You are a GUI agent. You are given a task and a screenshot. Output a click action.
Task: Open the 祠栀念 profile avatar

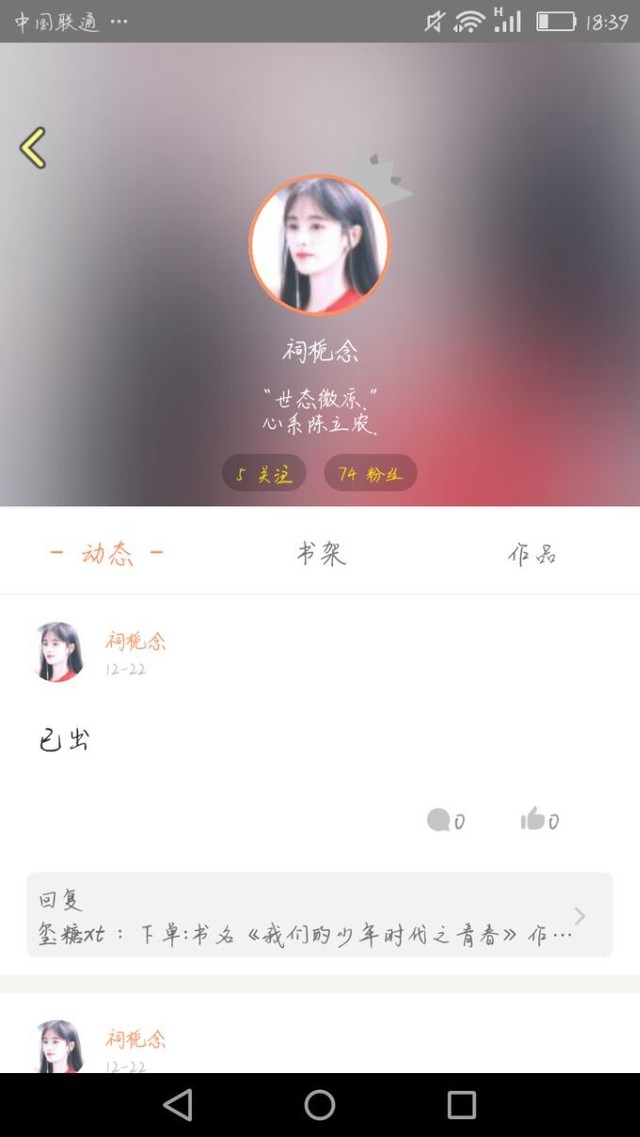coord(319,245)
